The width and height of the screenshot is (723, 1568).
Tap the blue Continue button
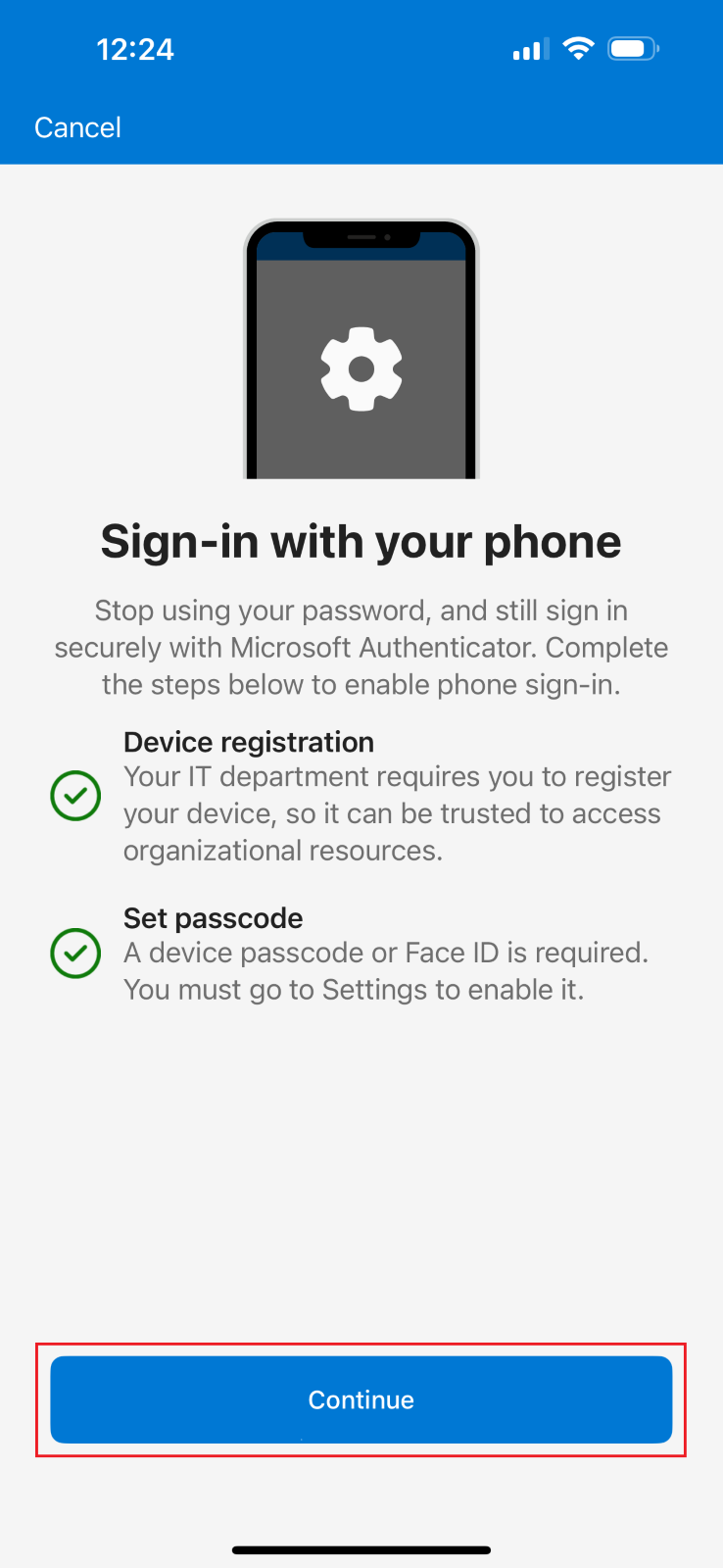[361, 1399]
